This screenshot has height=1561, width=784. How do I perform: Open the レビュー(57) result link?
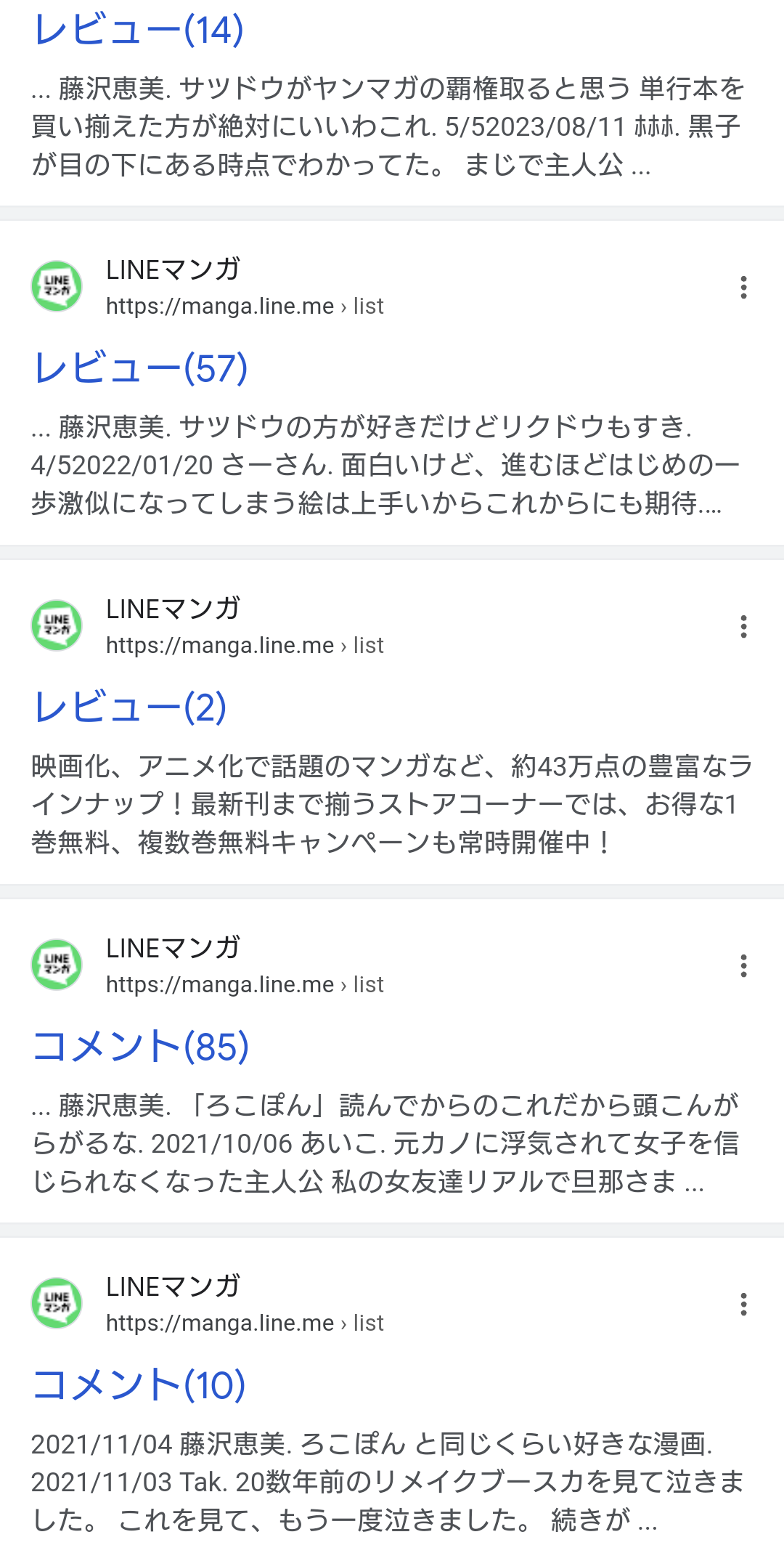pyautogui.click(x=141, y=368)
